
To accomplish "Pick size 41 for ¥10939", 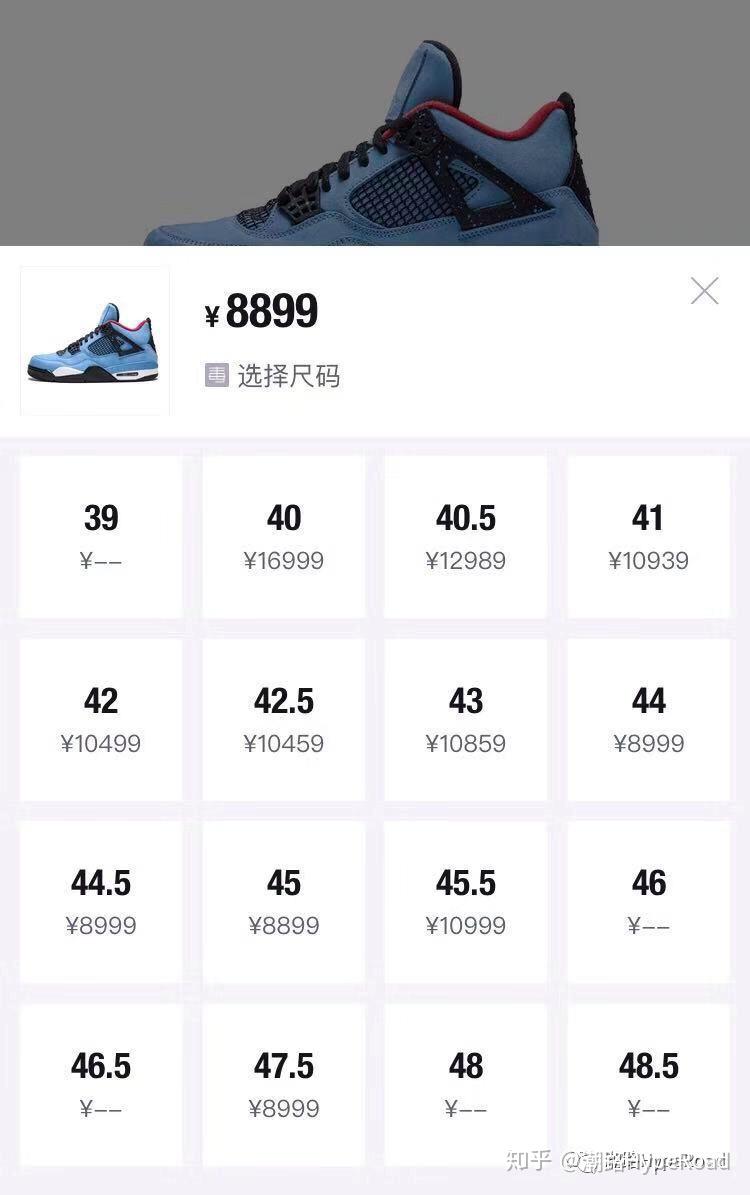I will (648, 537).
